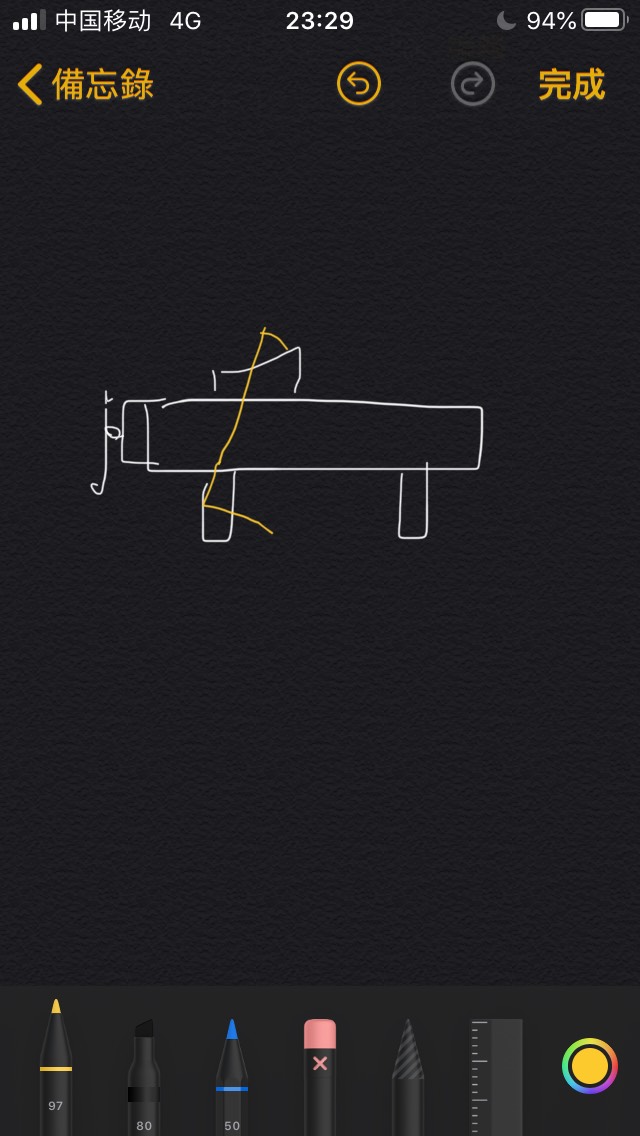Tap the redo arrow icon
This screenshot has height=1136, width=640.
pos(473,84)
